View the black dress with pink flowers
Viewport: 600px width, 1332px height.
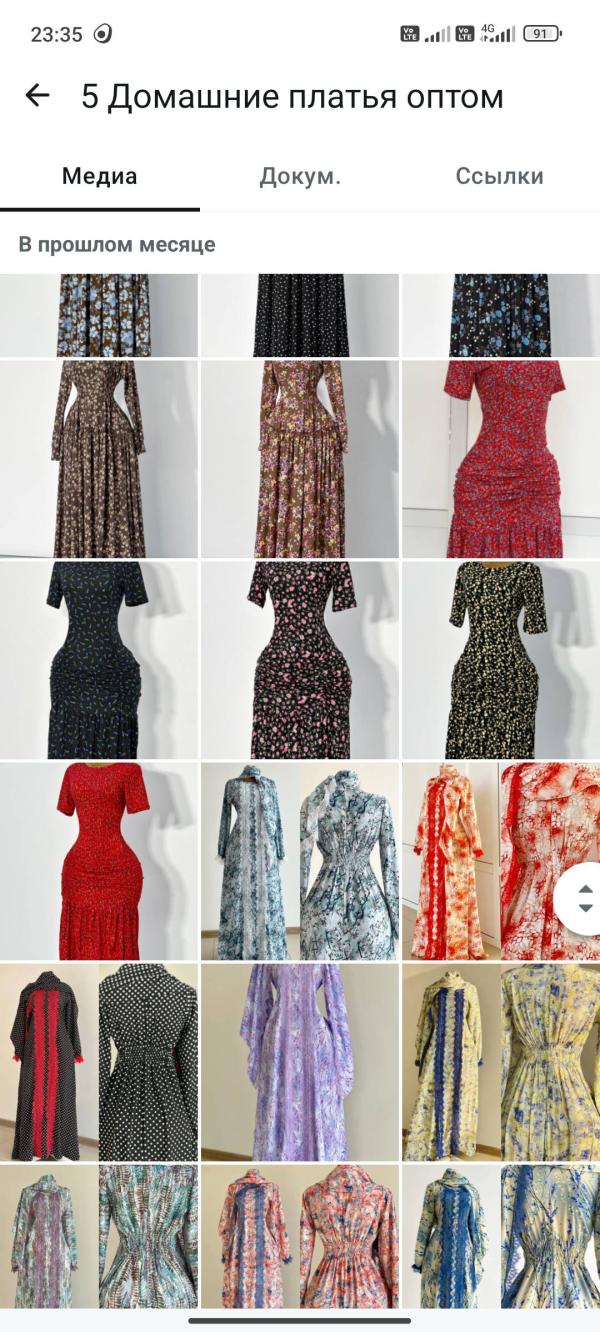pyautogui.click(x=300, y=660)
